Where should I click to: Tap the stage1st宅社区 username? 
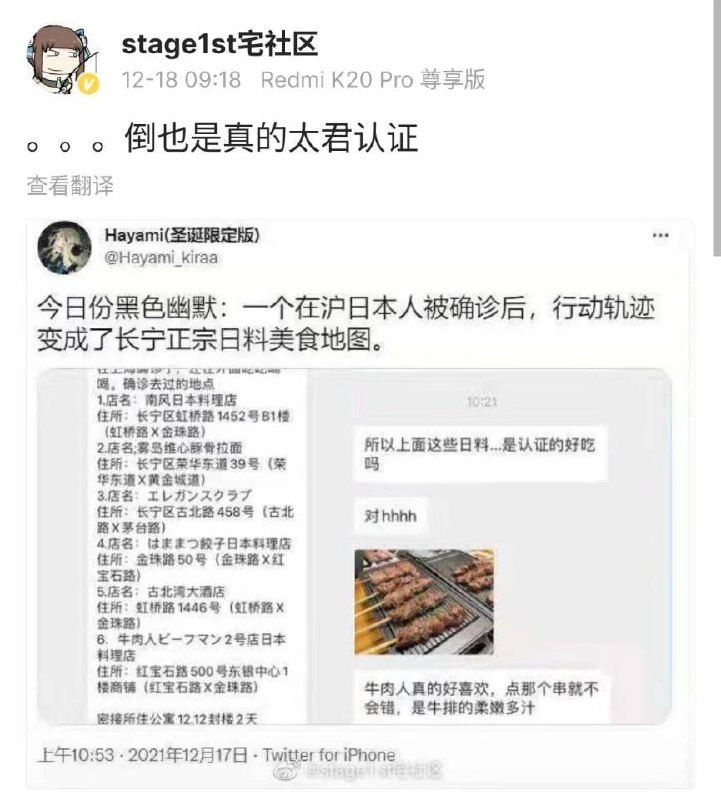point(219,44)
